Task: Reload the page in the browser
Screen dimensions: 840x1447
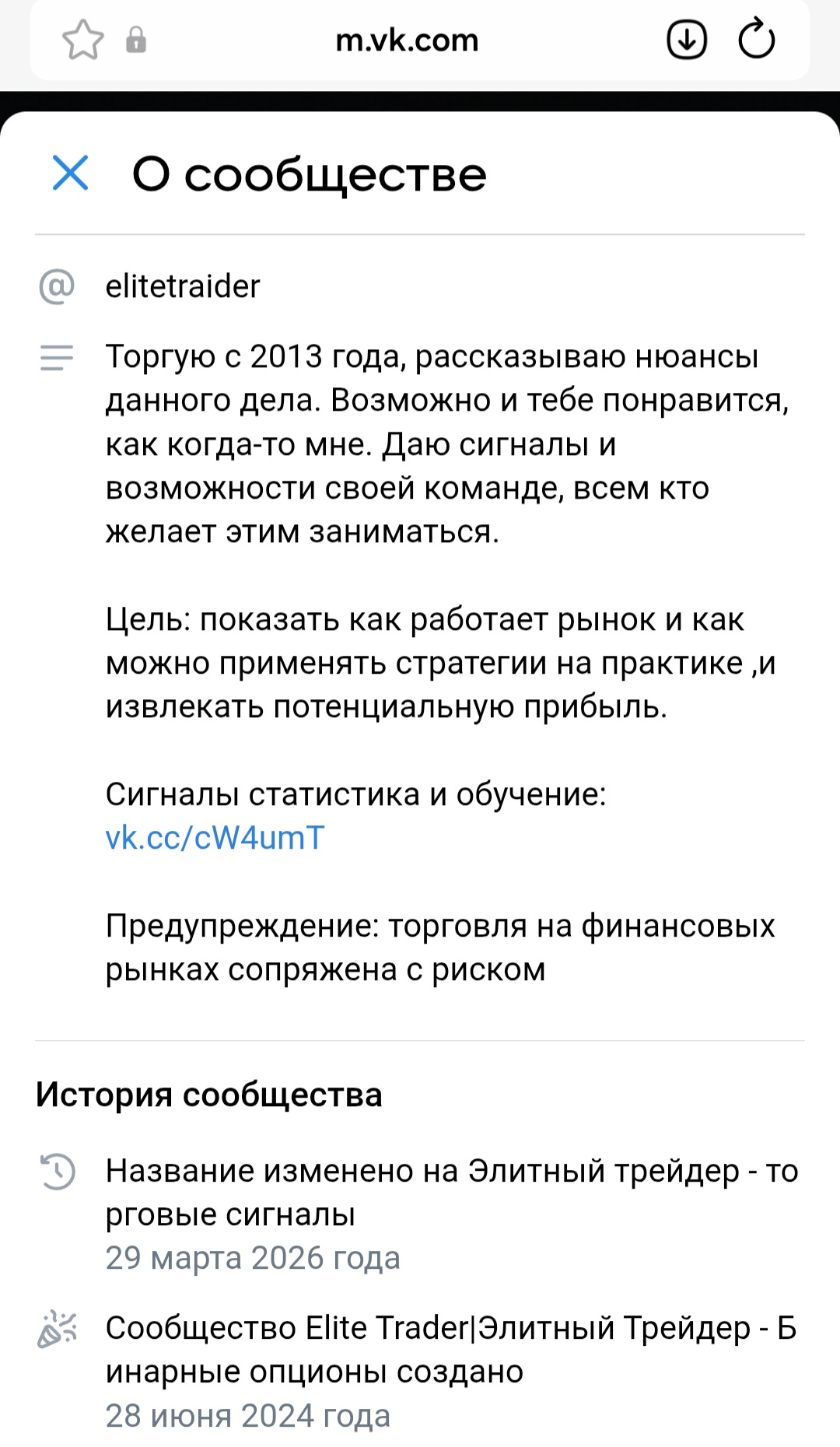Action: [x=756, y=40]
